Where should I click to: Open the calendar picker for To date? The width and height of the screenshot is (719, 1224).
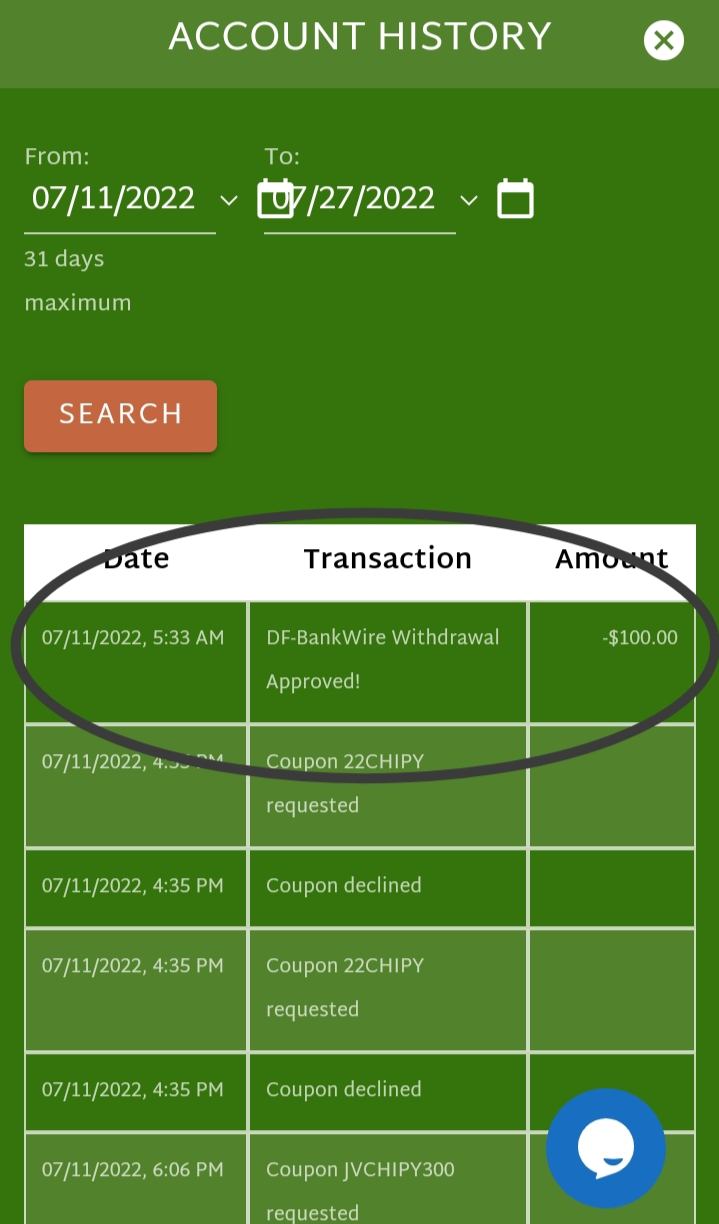pyautogui.click(x=515, y=199)
